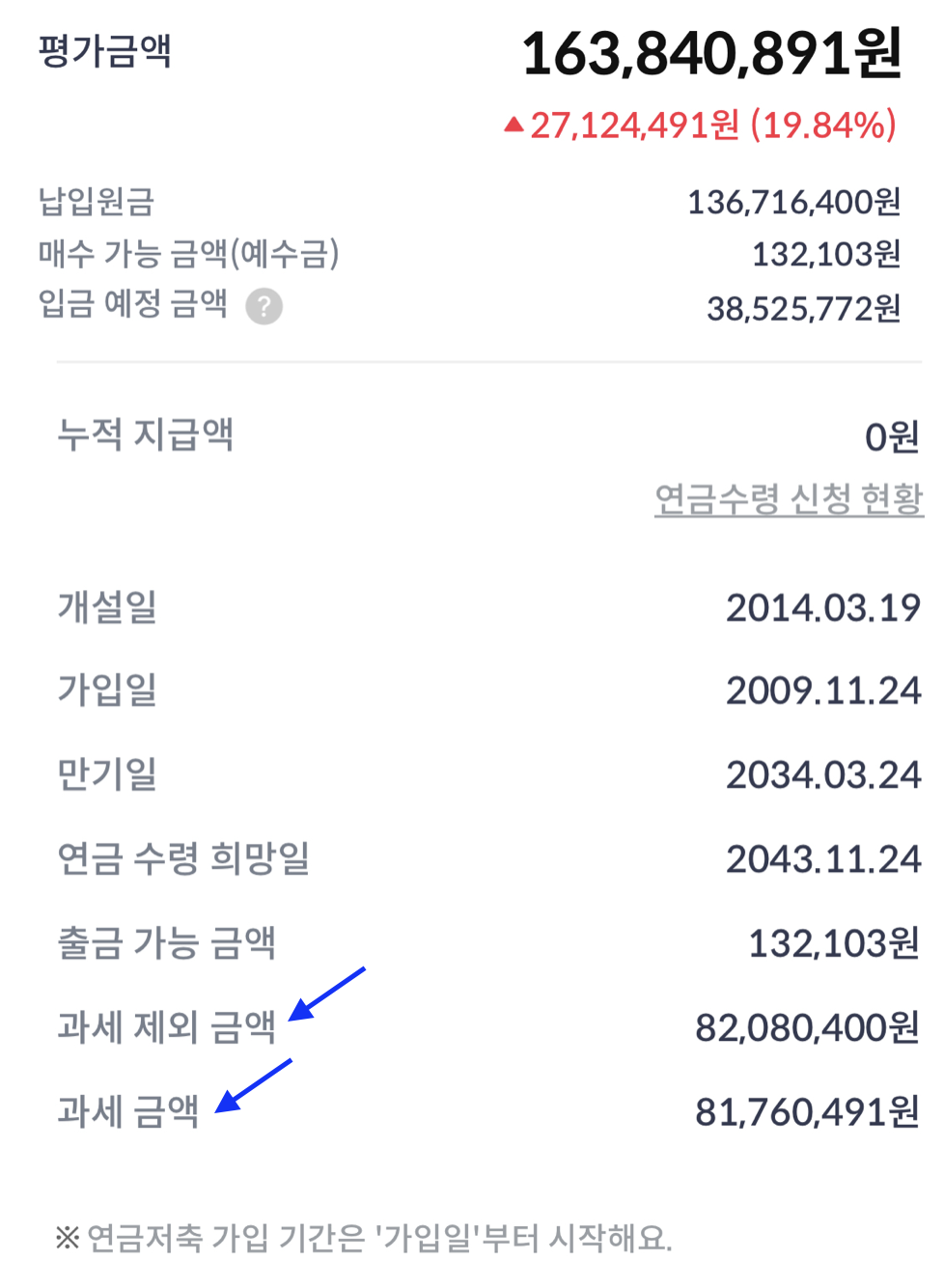Click the 연금 수령 희망일 date

pos(823,858)
